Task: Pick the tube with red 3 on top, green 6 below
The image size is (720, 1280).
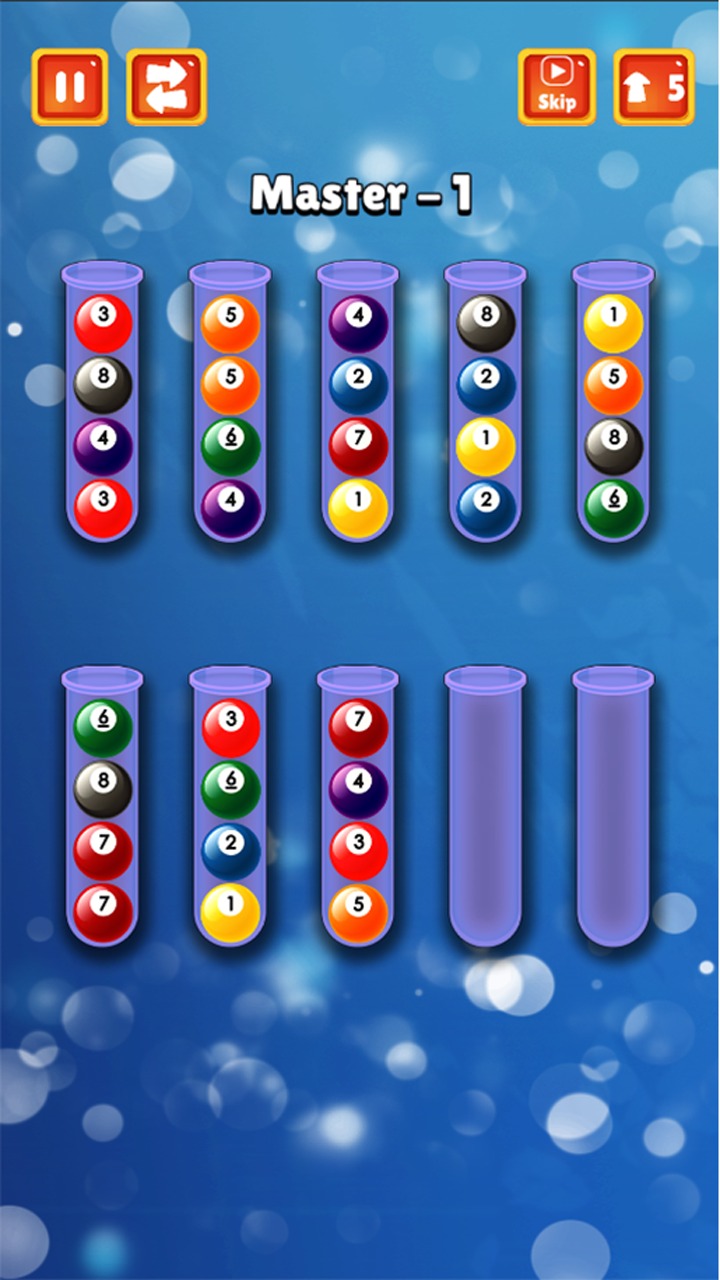Action: coord(231,806)
